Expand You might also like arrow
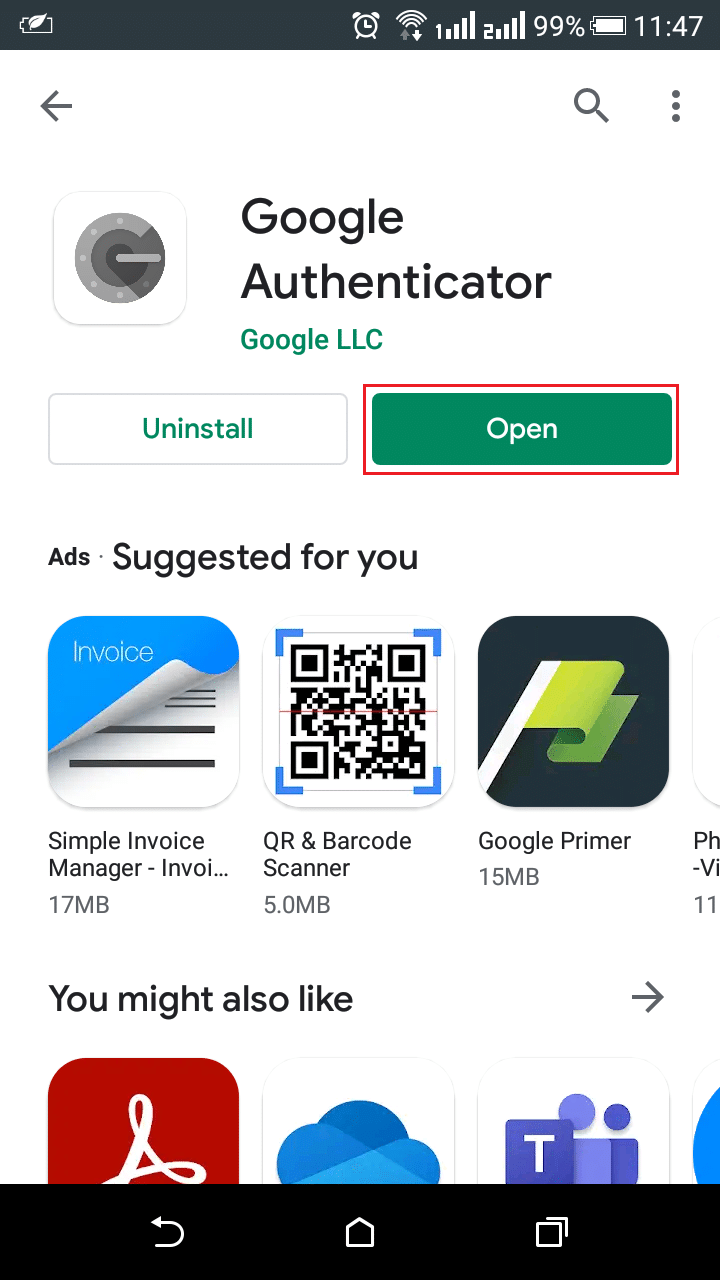 coord(648,997)
